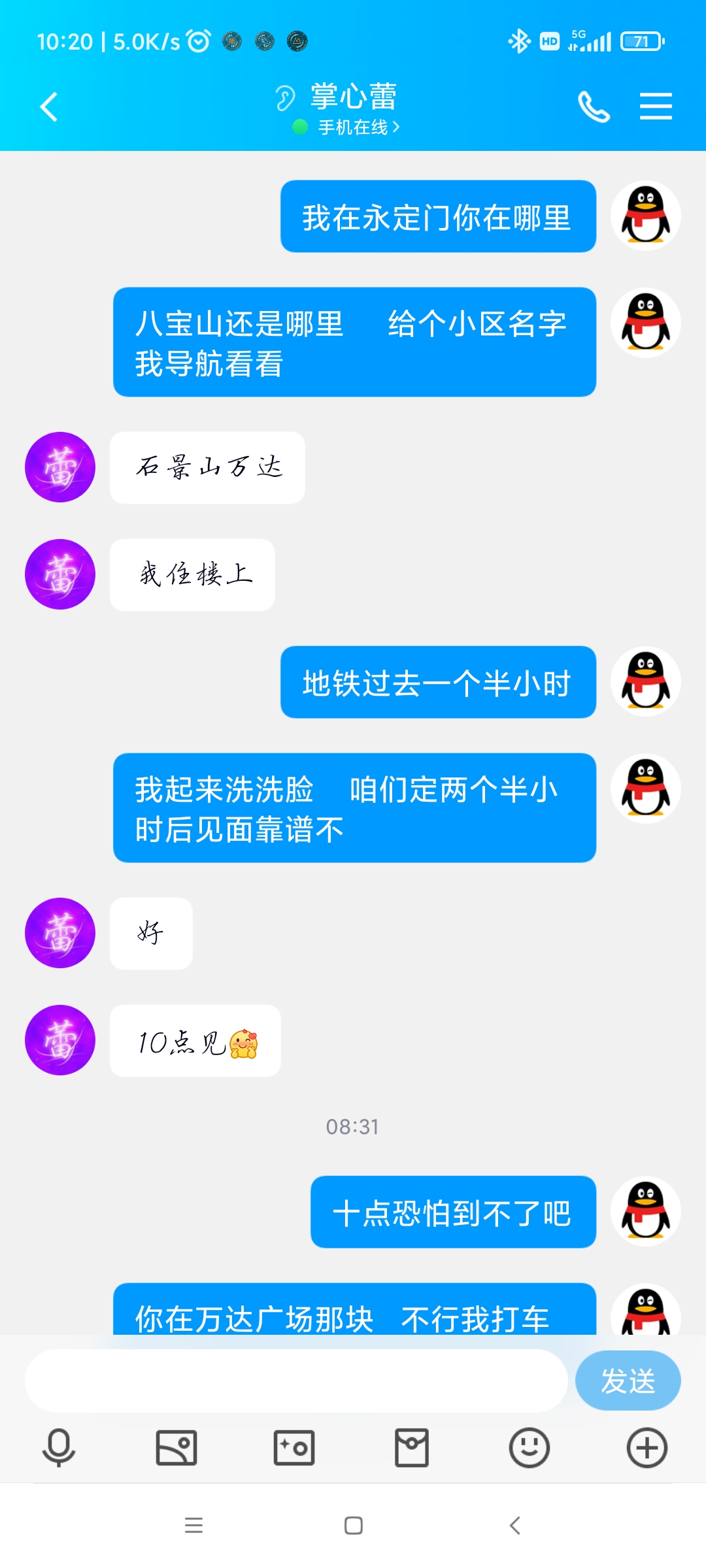This screenshot has width=706, height=1568.
Task: Focus the message input field
Action: pyautogui.click(x=295, y=1380)
